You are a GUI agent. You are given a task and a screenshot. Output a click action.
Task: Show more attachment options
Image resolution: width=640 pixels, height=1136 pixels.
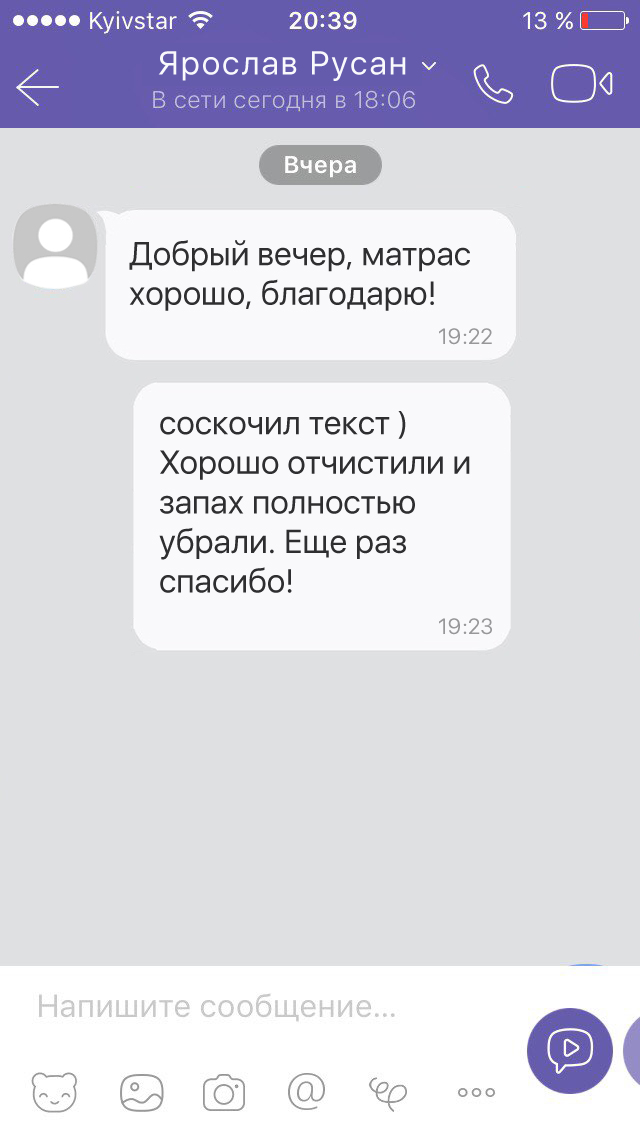coord(476,1092)
